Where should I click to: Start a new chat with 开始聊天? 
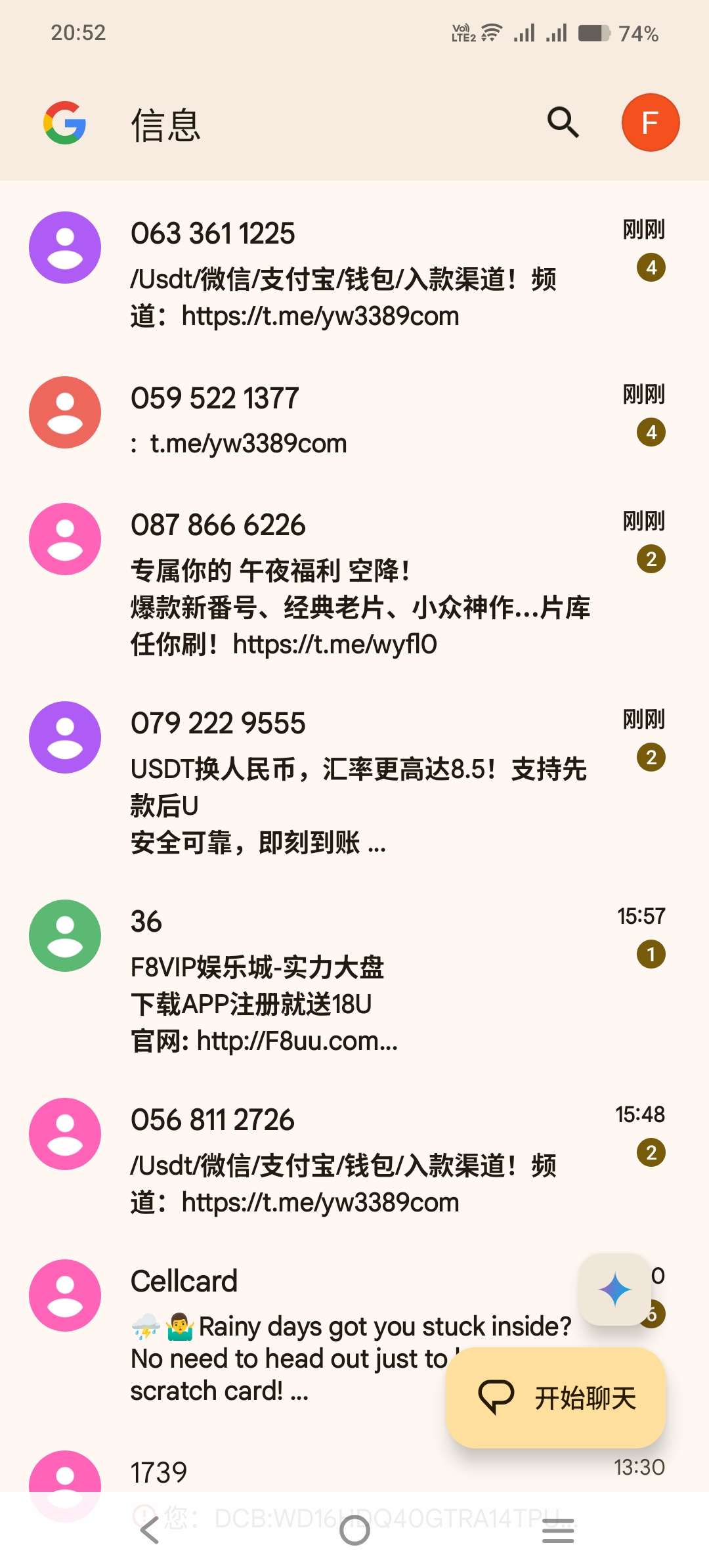[x=555, y=1397]
